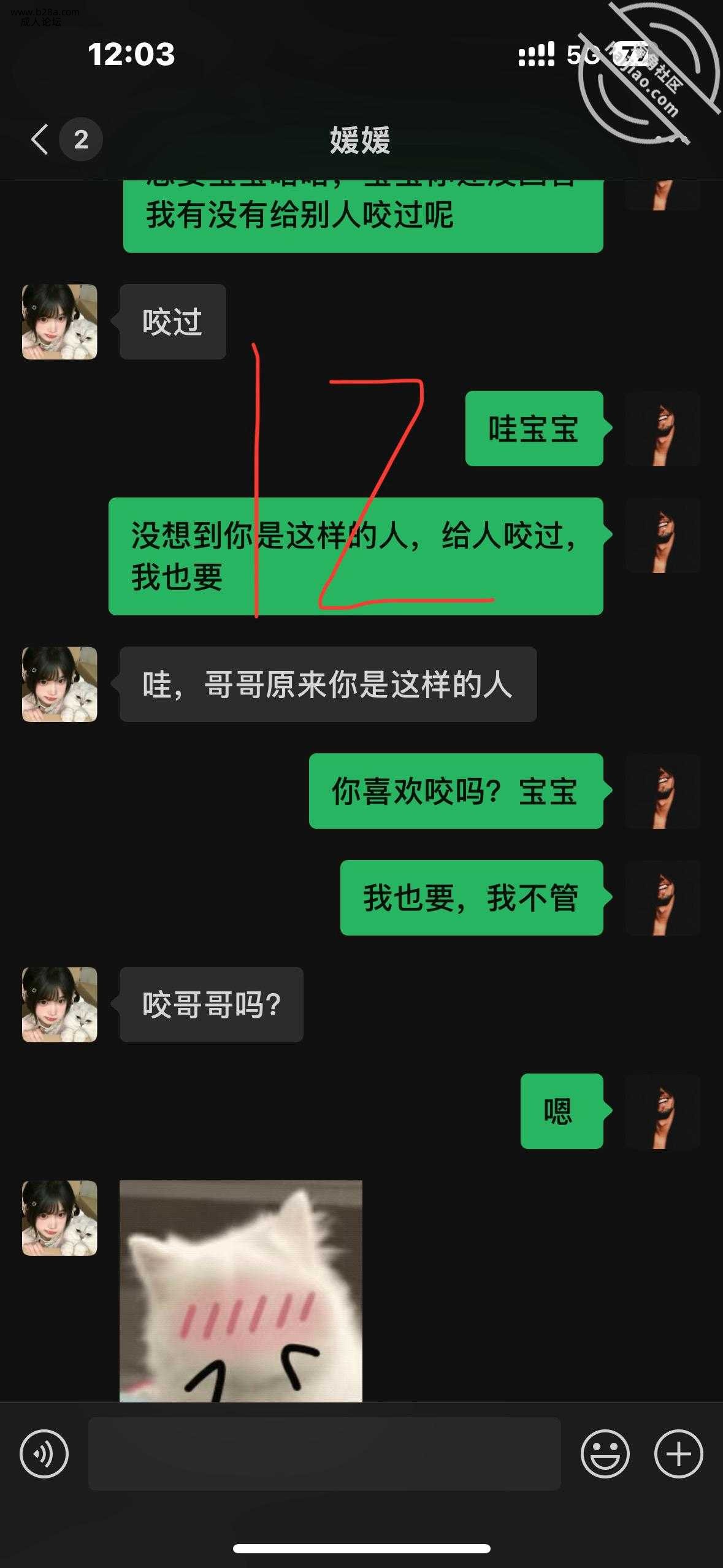
Task: Go back to the chat list
Action: click(40, 139)
